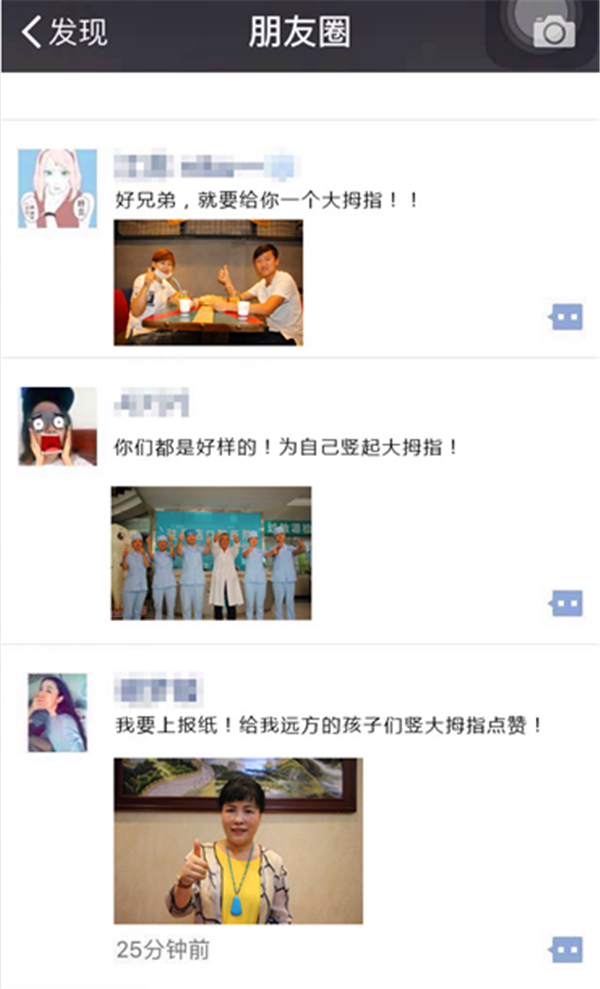Image resolution: width=600 pixels, height=989 pixels.
Task: View the photo in the 我要上报纸 post
Action: click(238, 840)
